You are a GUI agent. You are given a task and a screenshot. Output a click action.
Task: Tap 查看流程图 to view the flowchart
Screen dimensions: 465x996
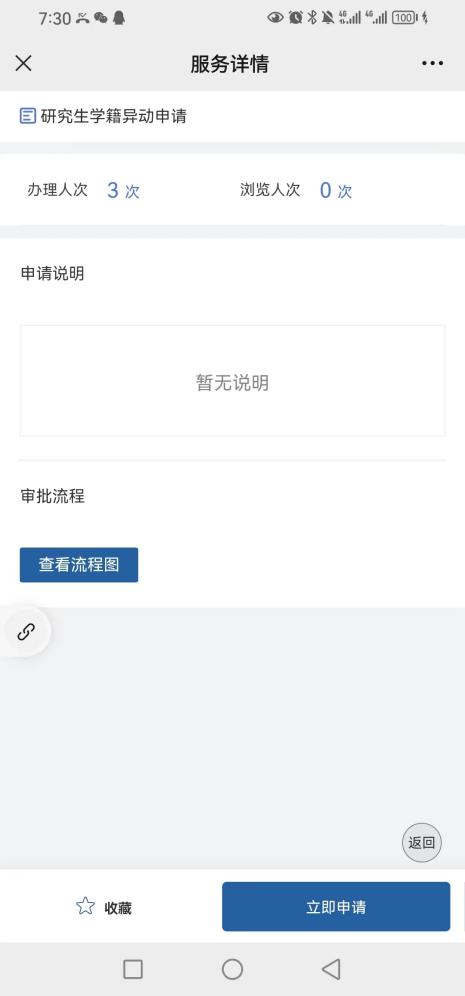click(x=79, y=565)
